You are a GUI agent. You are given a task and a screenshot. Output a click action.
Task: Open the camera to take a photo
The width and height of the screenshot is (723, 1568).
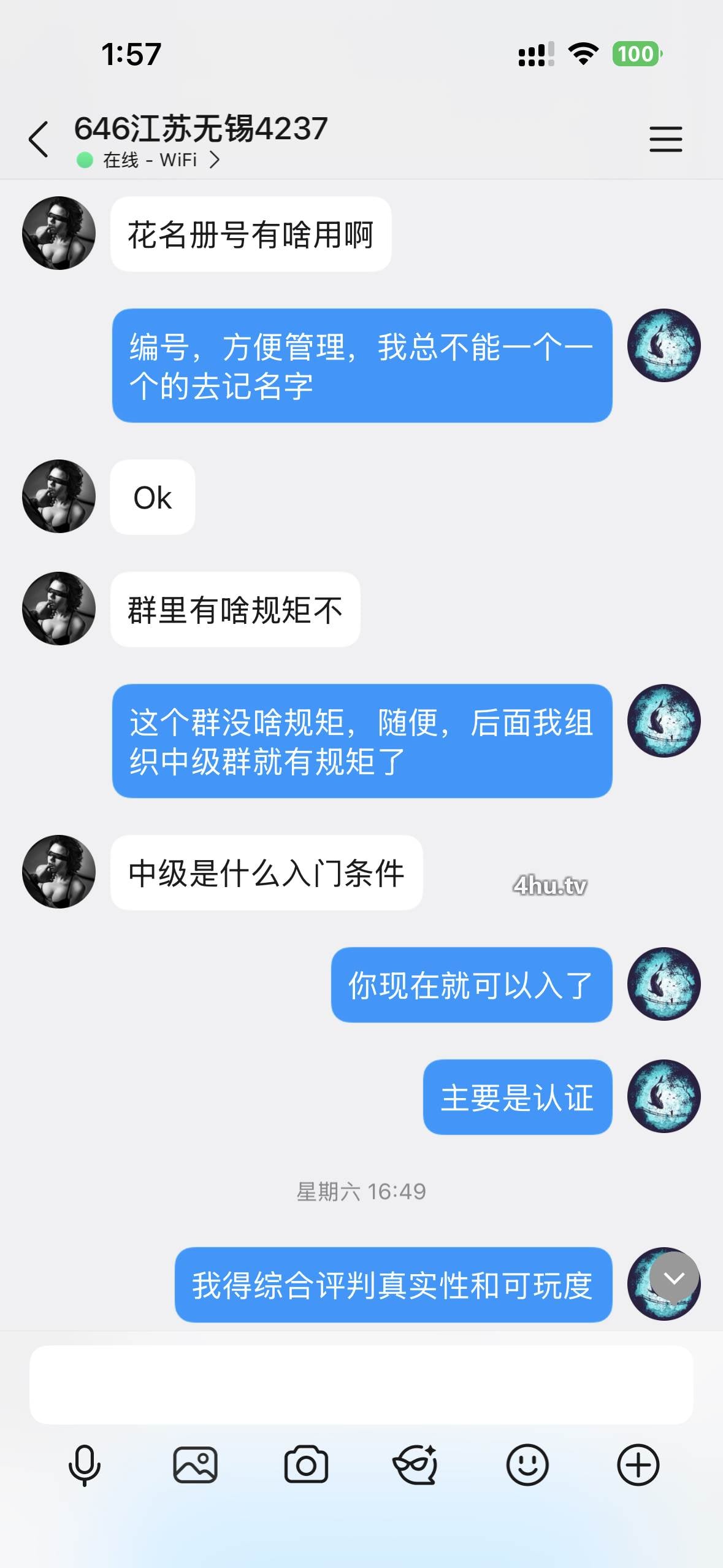(306, 1466)
